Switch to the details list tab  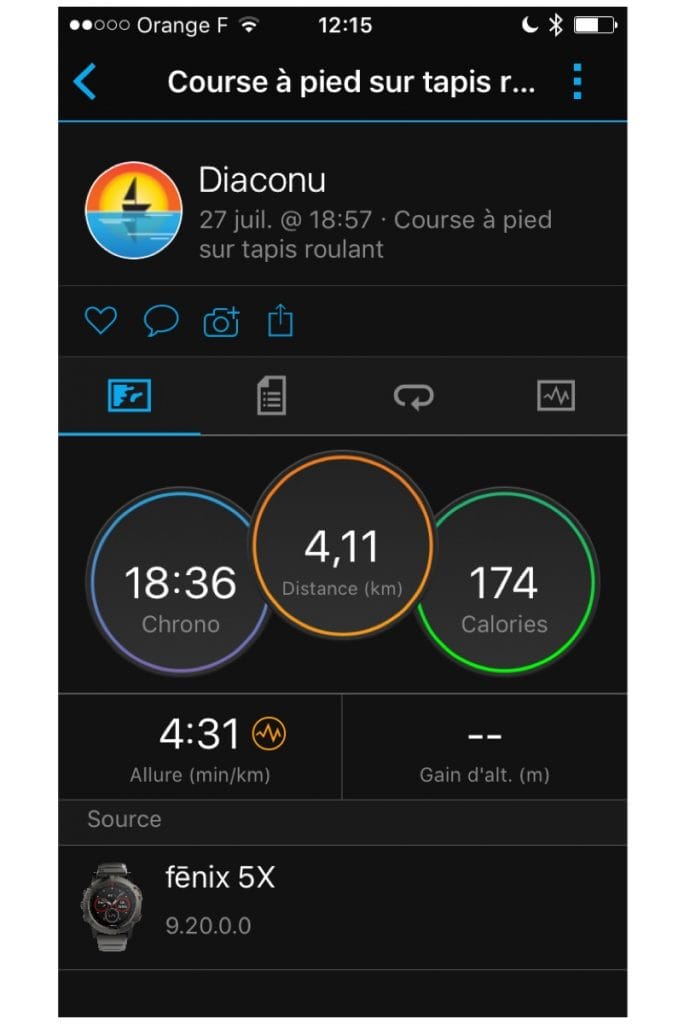click(271, 397)
